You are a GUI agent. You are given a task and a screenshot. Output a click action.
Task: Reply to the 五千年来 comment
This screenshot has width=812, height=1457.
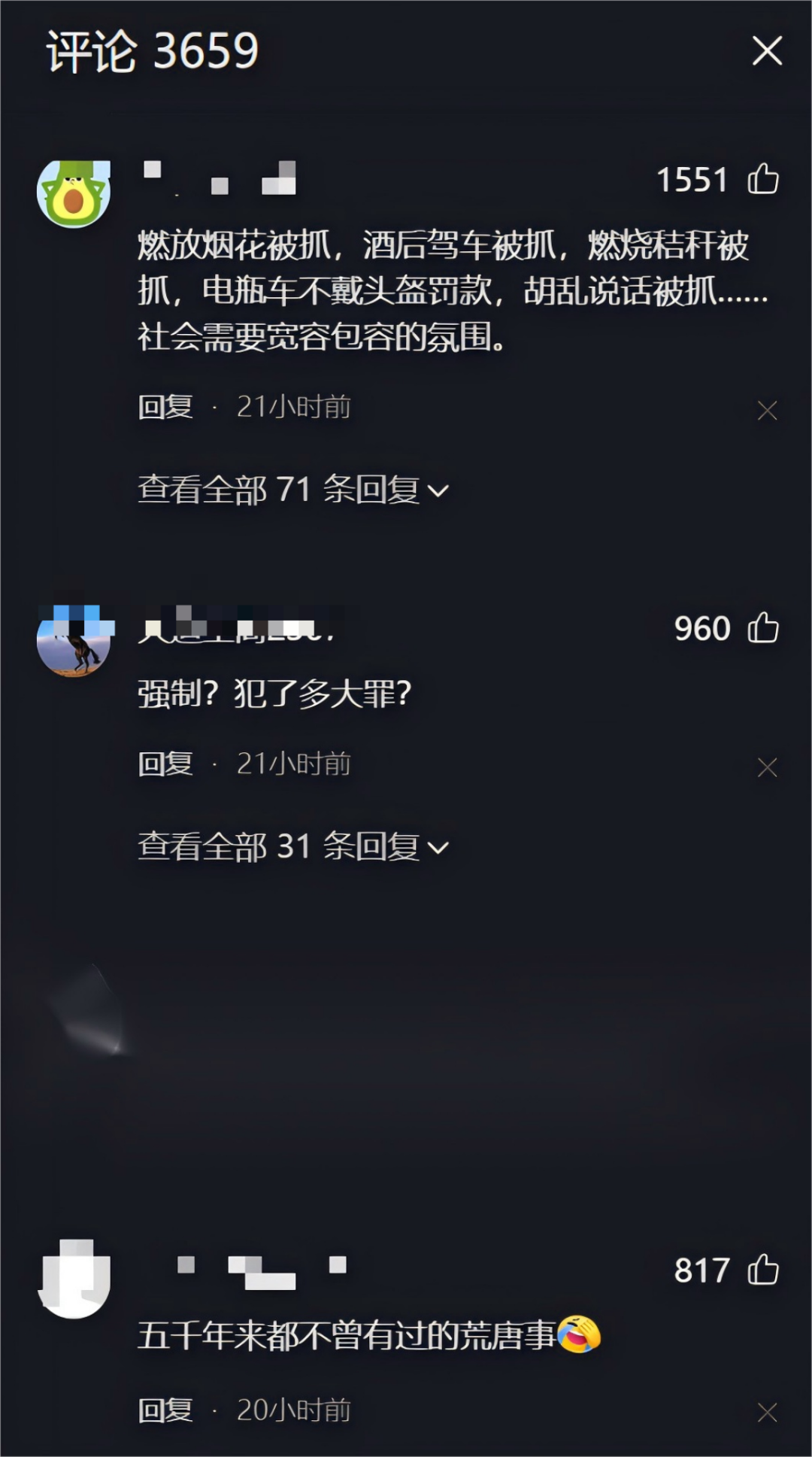[x=165, y=1410]
